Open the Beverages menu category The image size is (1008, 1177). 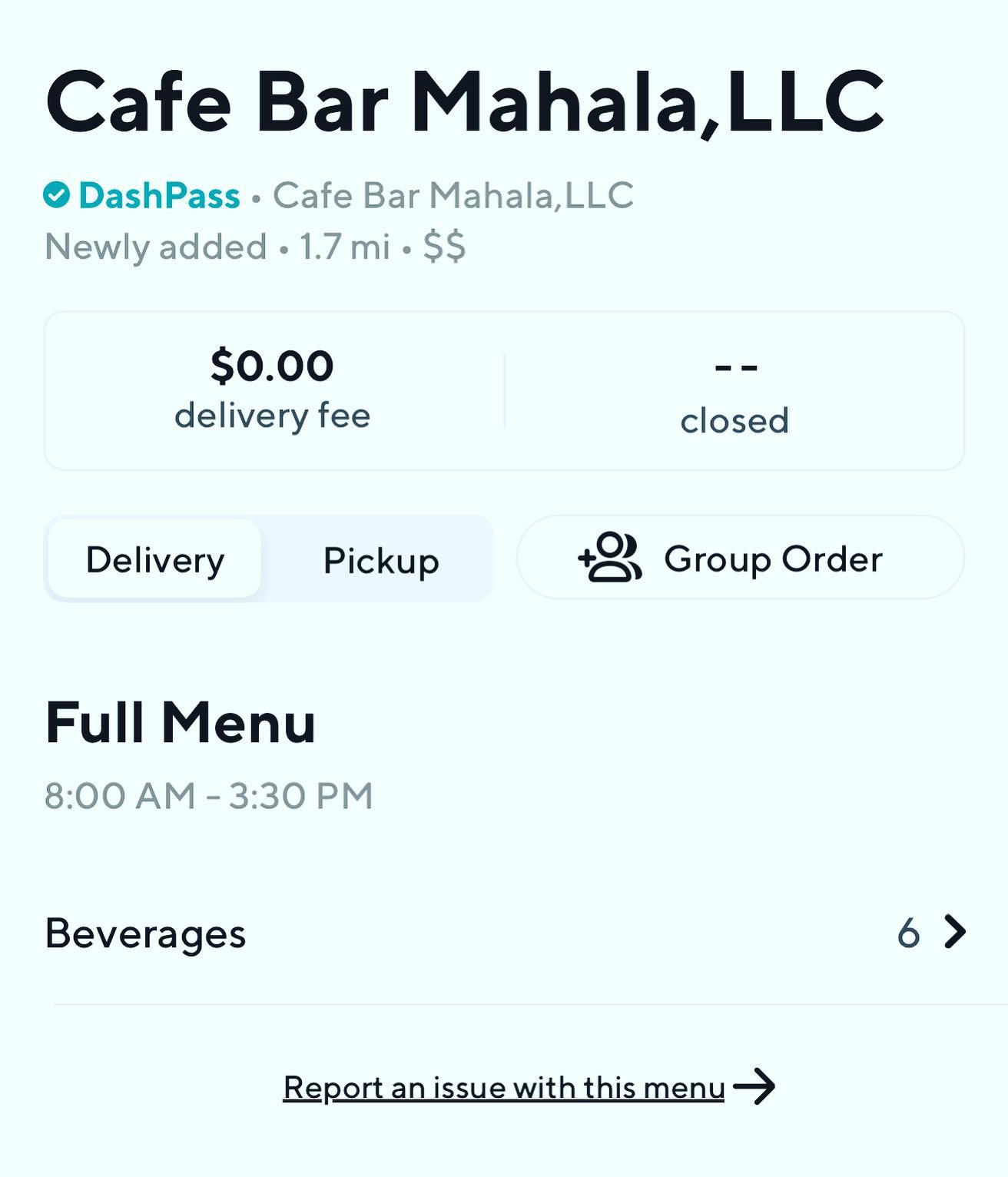pyautogui.click(x=504, y=933)
